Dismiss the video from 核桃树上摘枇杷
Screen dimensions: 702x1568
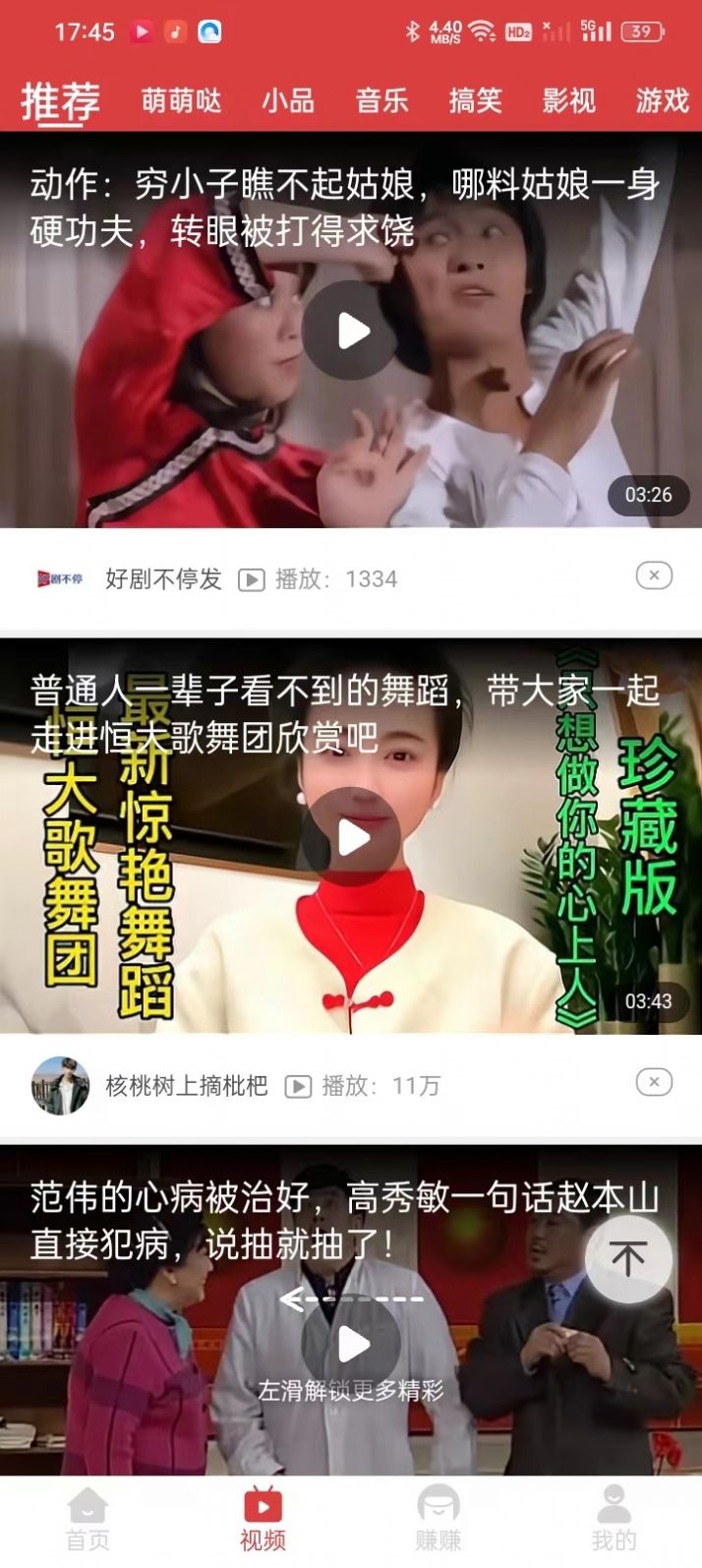click(654, 1082)
